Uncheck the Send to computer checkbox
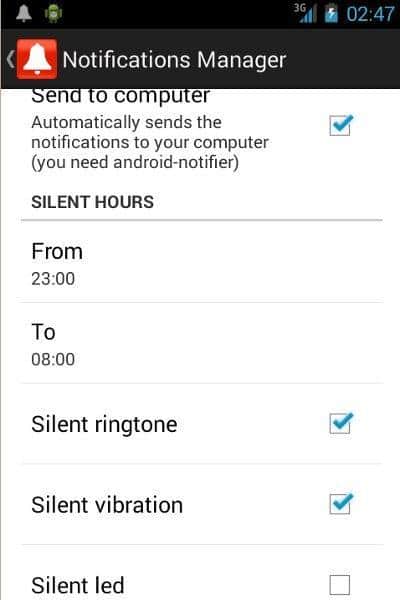The width and height of the screenshot is (400, 600). coord(340,125)
